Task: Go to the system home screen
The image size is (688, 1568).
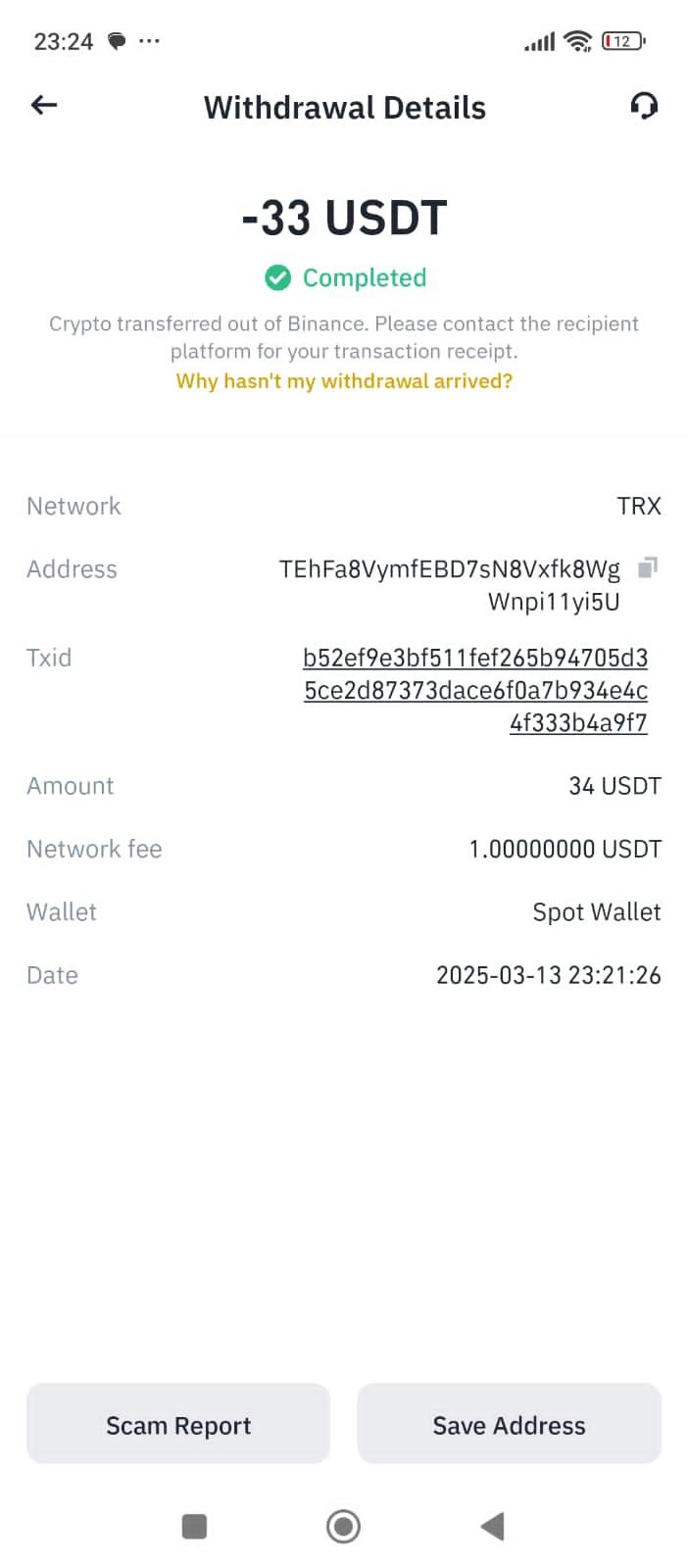Action: click(x=343, y=1526)
